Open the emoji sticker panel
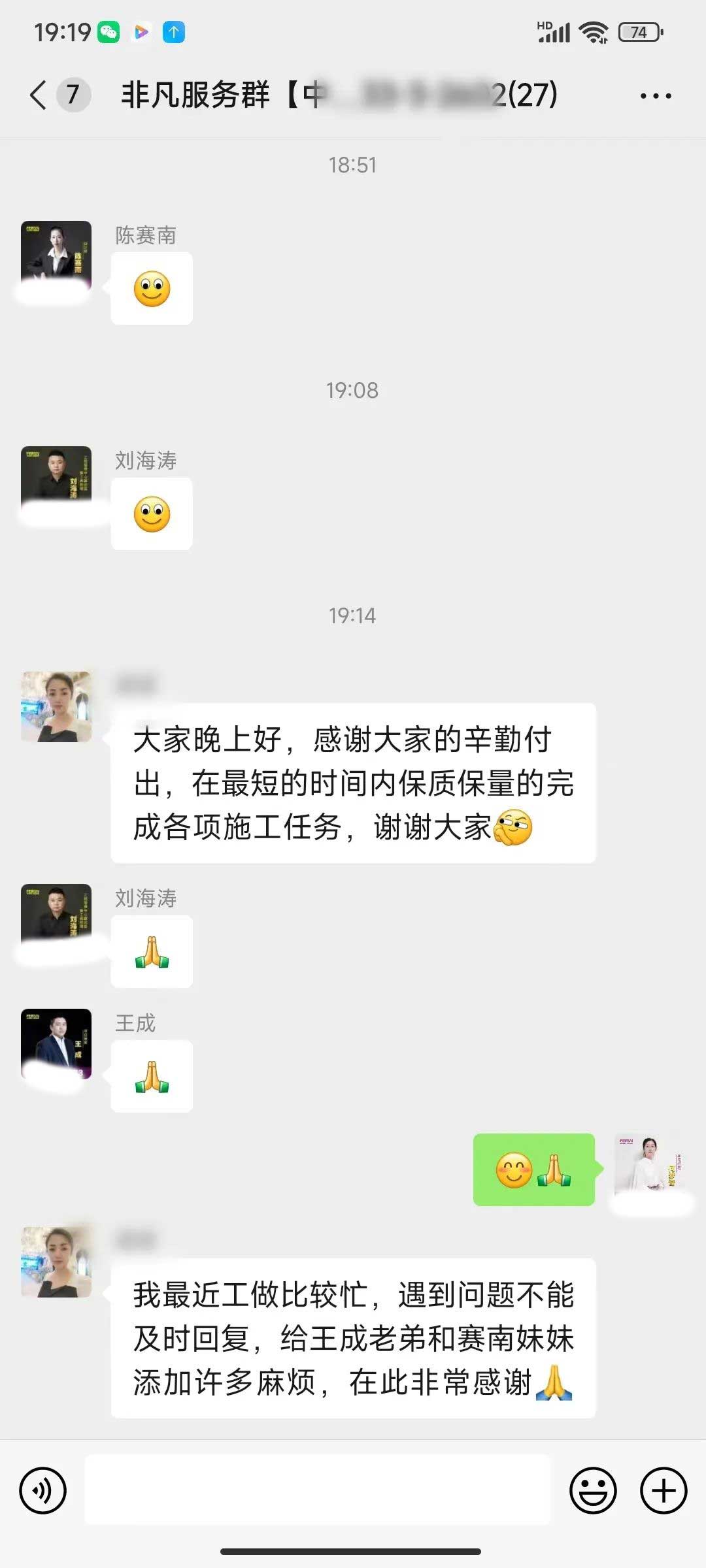Viewport: 706px width, 1568px height. point(593,1490)
